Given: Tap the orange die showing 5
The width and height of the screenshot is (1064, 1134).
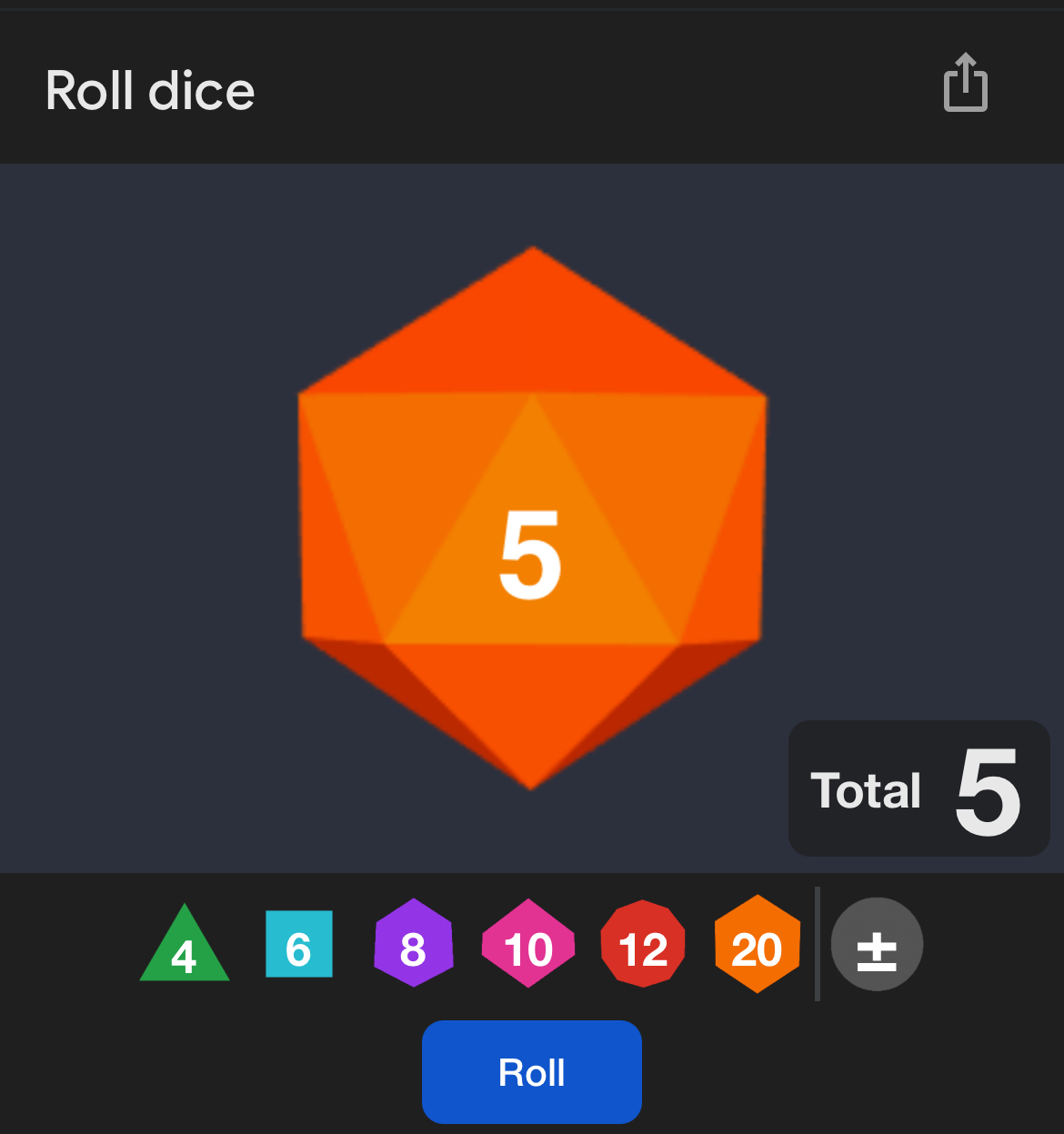Looking at the screenshot, I should click(x=532, y=518).
